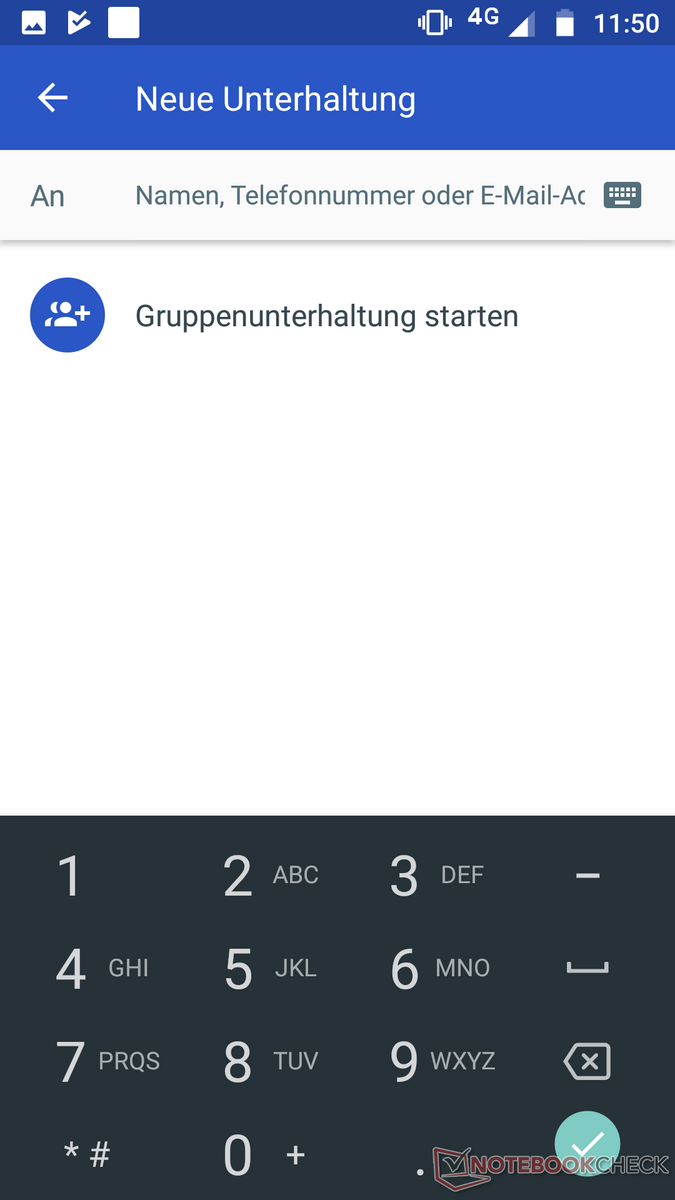Tap the dash key on the keypad
Screen dimensions: 675x1200
[x=587, y=876]
